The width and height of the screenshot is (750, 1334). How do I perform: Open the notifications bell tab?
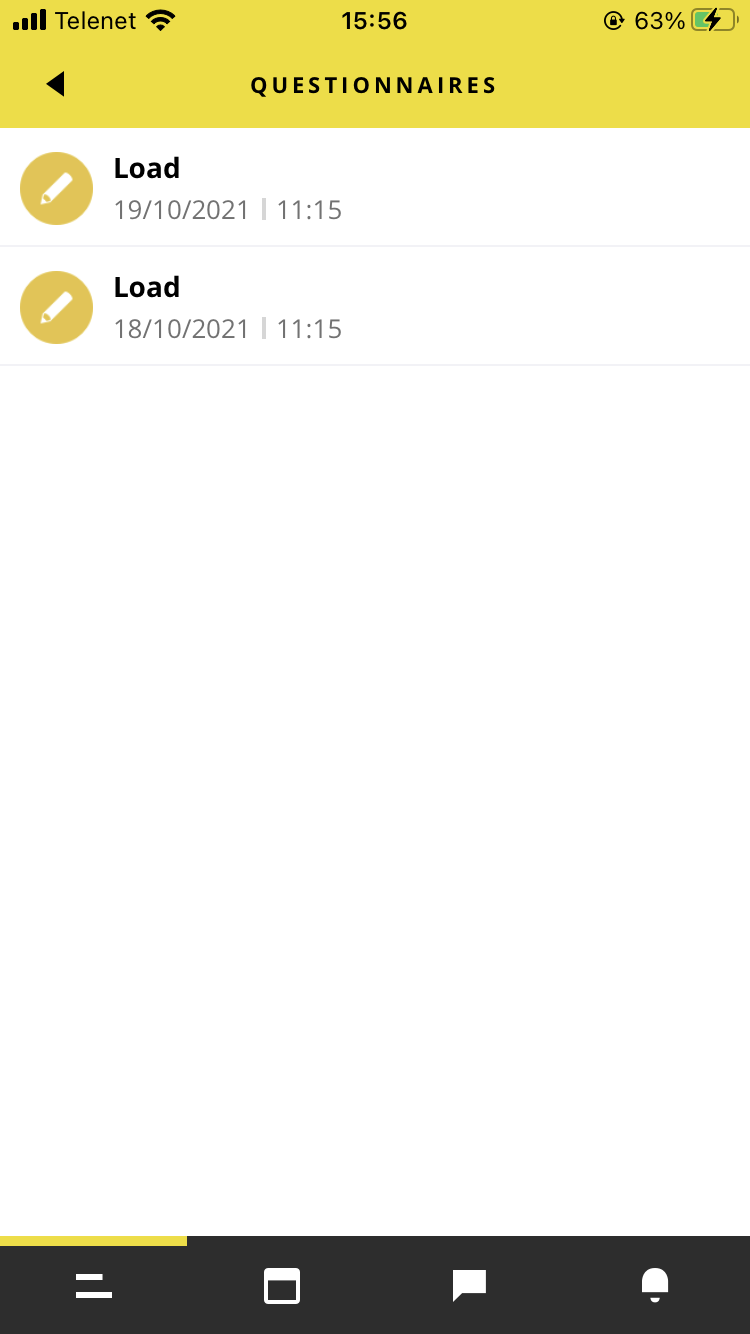click(x=655, y=1286)
